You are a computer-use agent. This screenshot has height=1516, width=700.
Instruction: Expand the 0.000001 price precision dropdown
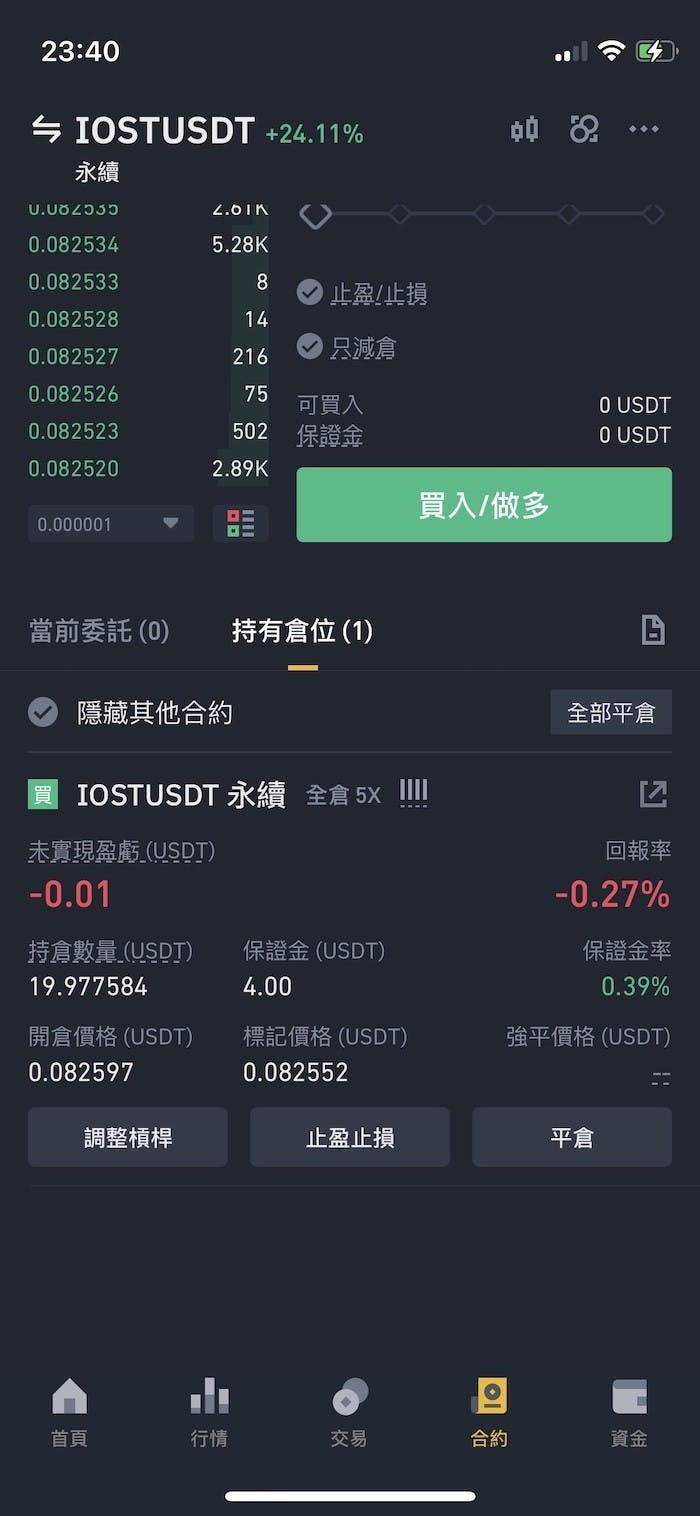(x=110, y=524)
